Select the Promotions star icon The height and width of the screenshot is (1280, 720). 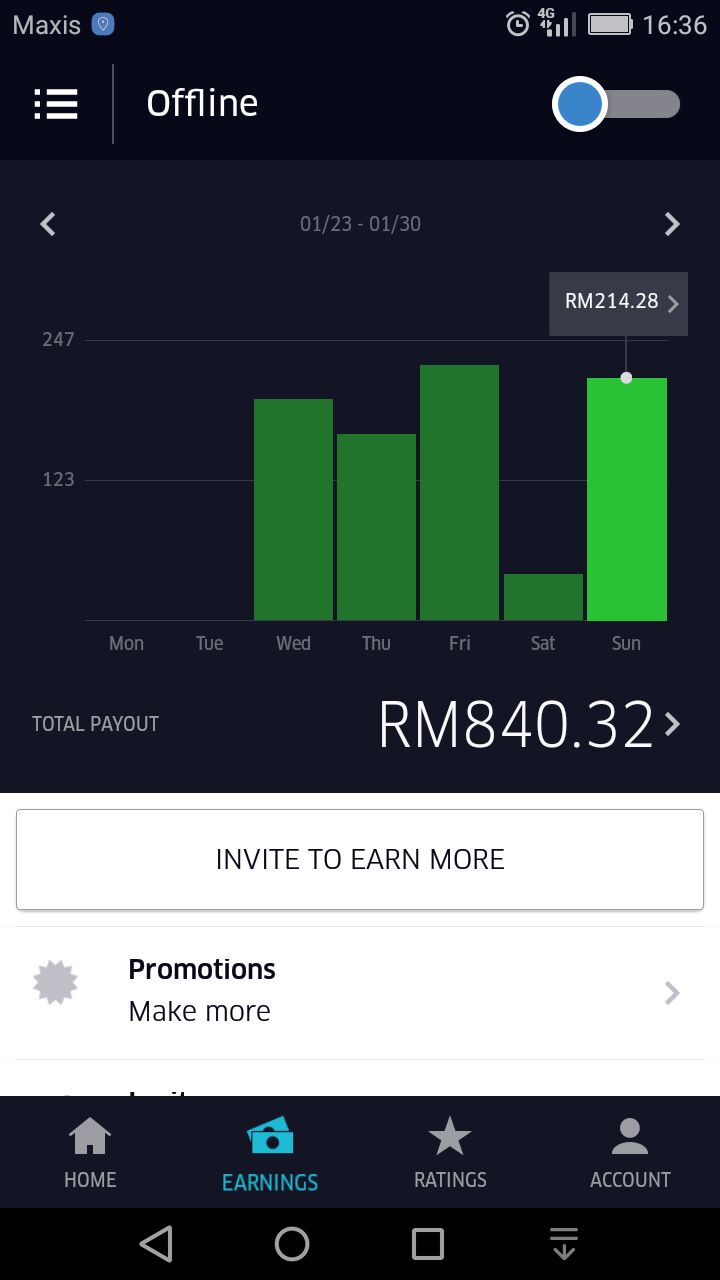pyautogui.click(x=56, y=982)
